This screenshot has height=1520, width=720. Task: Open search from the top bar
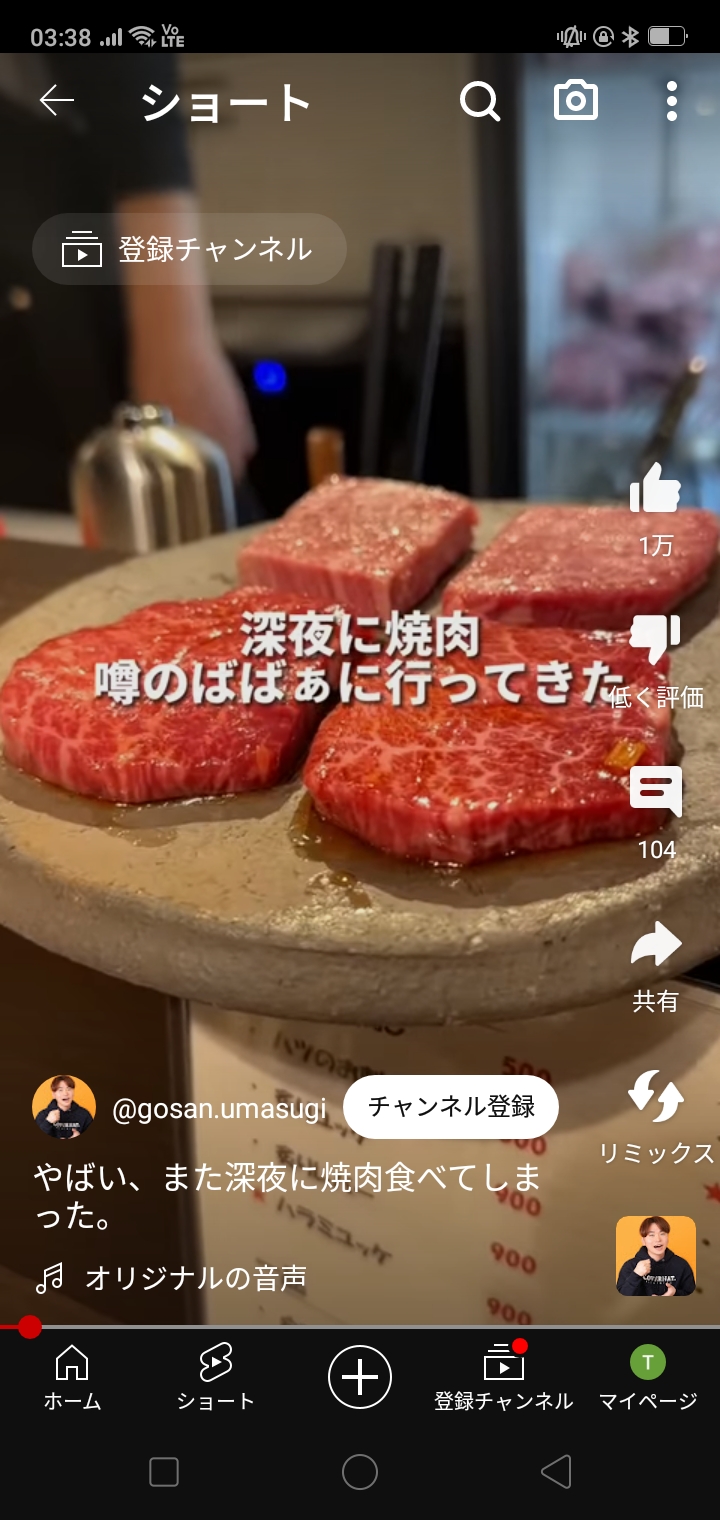[x=480, y=101]
